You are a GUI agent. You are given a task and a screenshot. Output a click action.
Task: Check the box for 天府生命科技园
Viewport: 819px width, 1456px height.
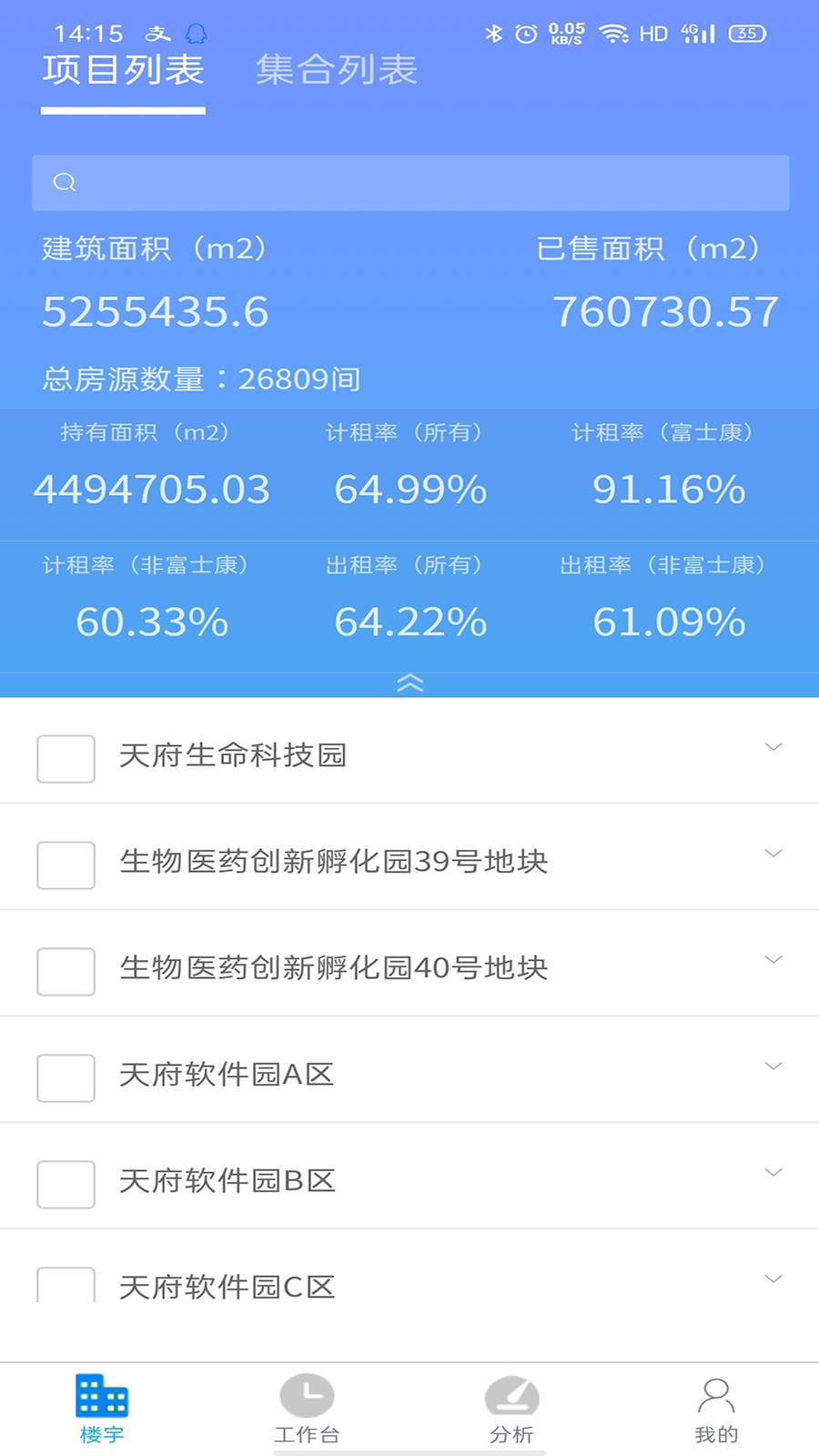click(x=66, y=759)
